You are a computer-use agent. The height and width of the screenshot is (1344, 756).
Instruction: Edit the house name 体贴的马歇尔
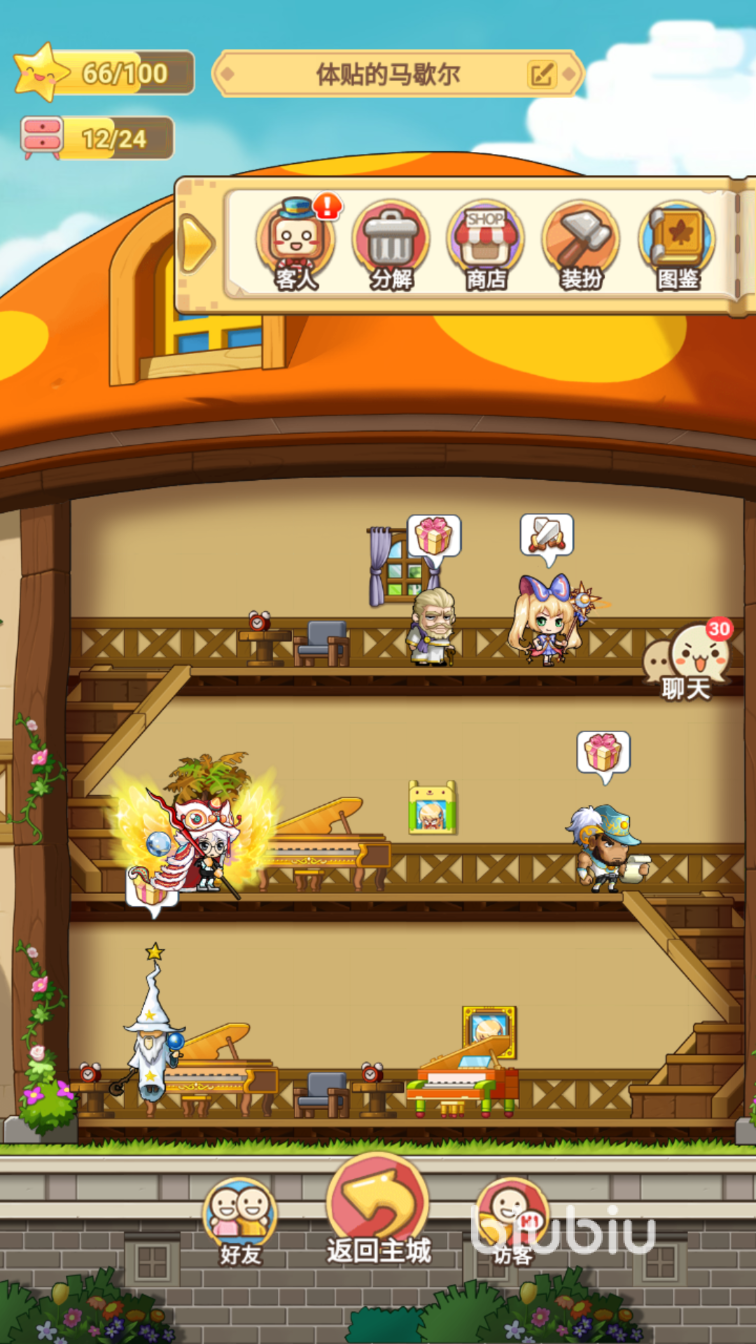(x=541, y=74)
